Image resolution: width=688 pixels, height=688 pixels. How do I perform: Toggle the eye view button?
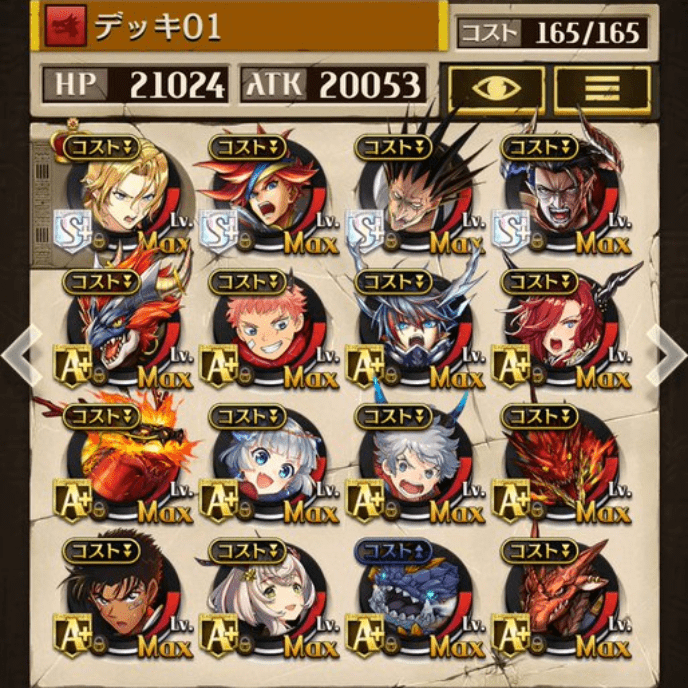tap(496, 88)
